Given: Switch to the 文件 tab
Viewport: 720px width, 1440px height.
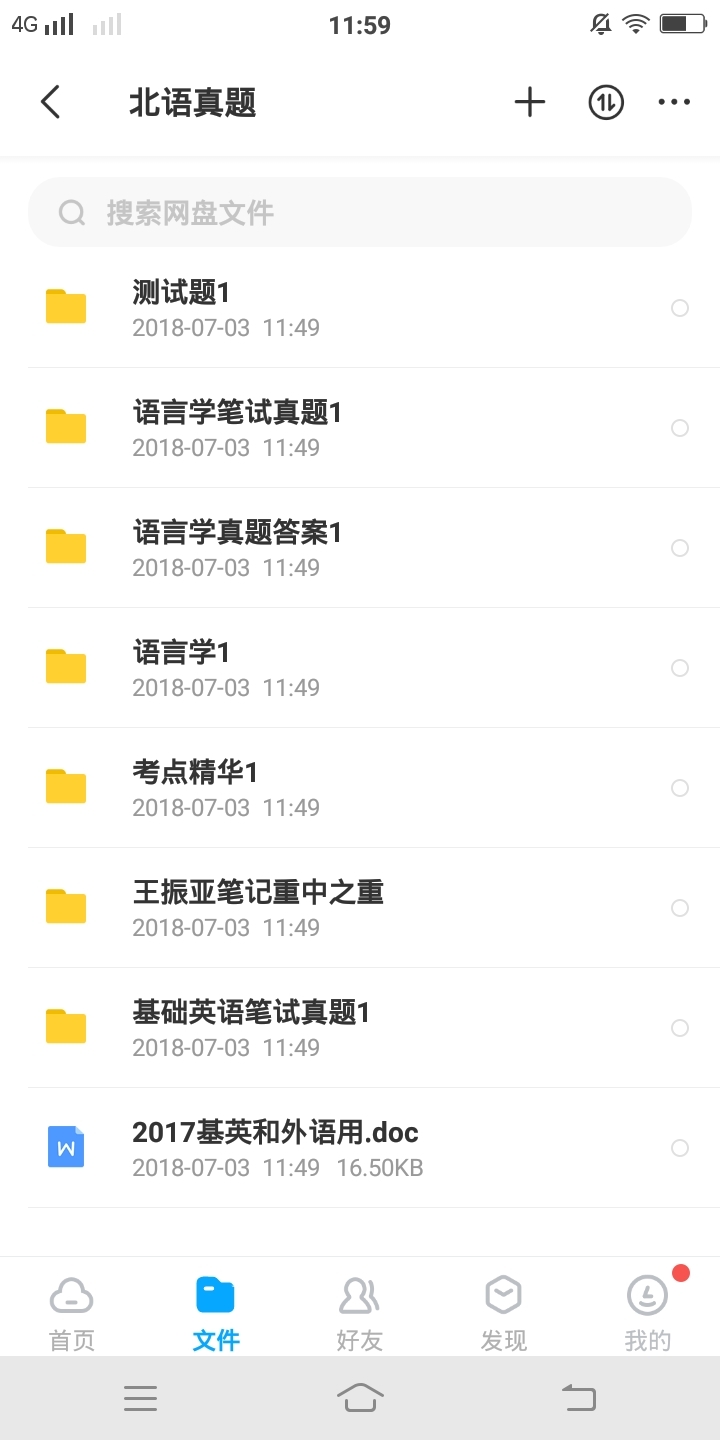Looking at the screenshot, I should pyautogui.click(x=215, y=1310).
